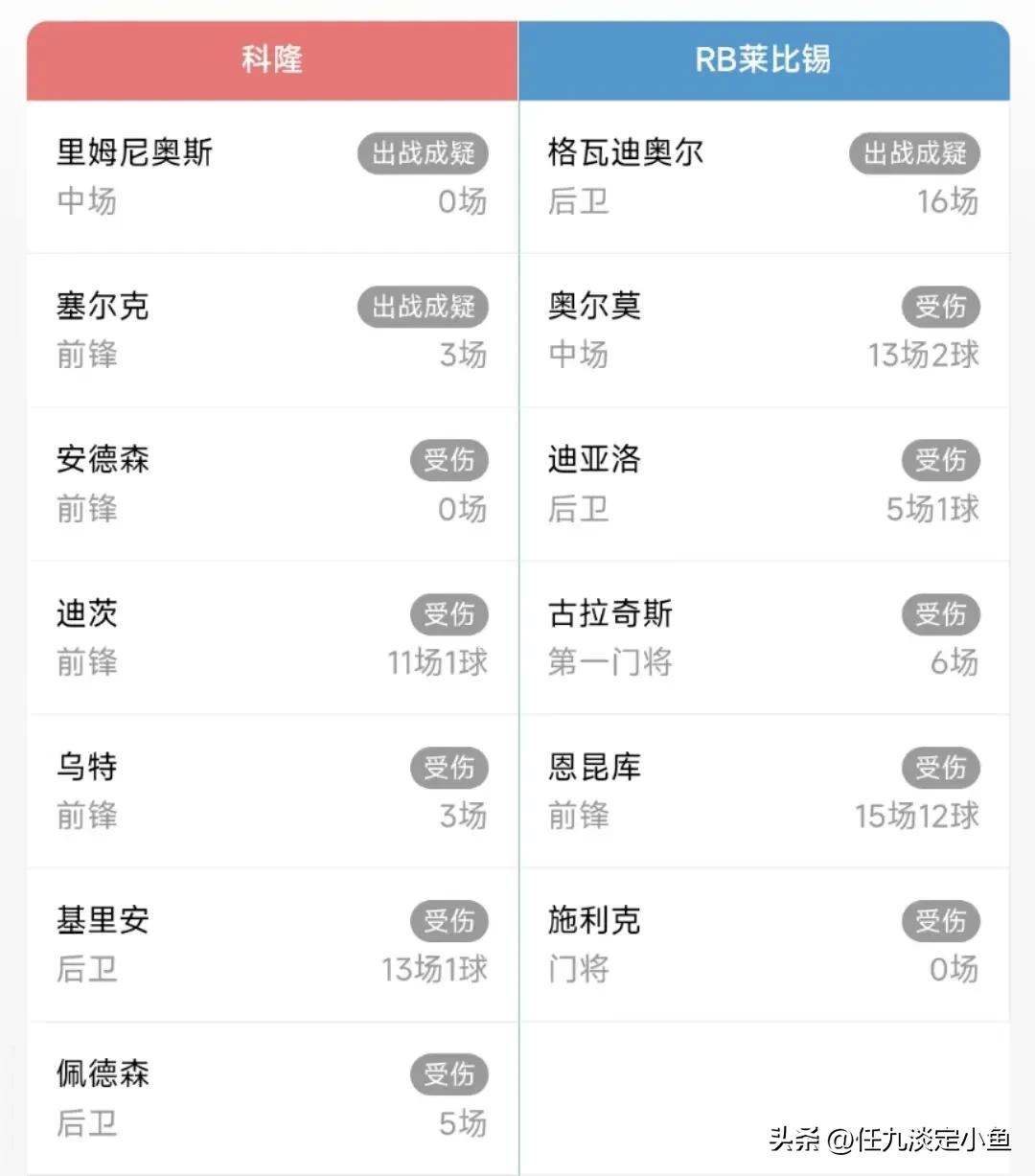Screen dimensions: 1035x1176
Task: Click the red 科隆 header bar
Action: pos(271,59)
